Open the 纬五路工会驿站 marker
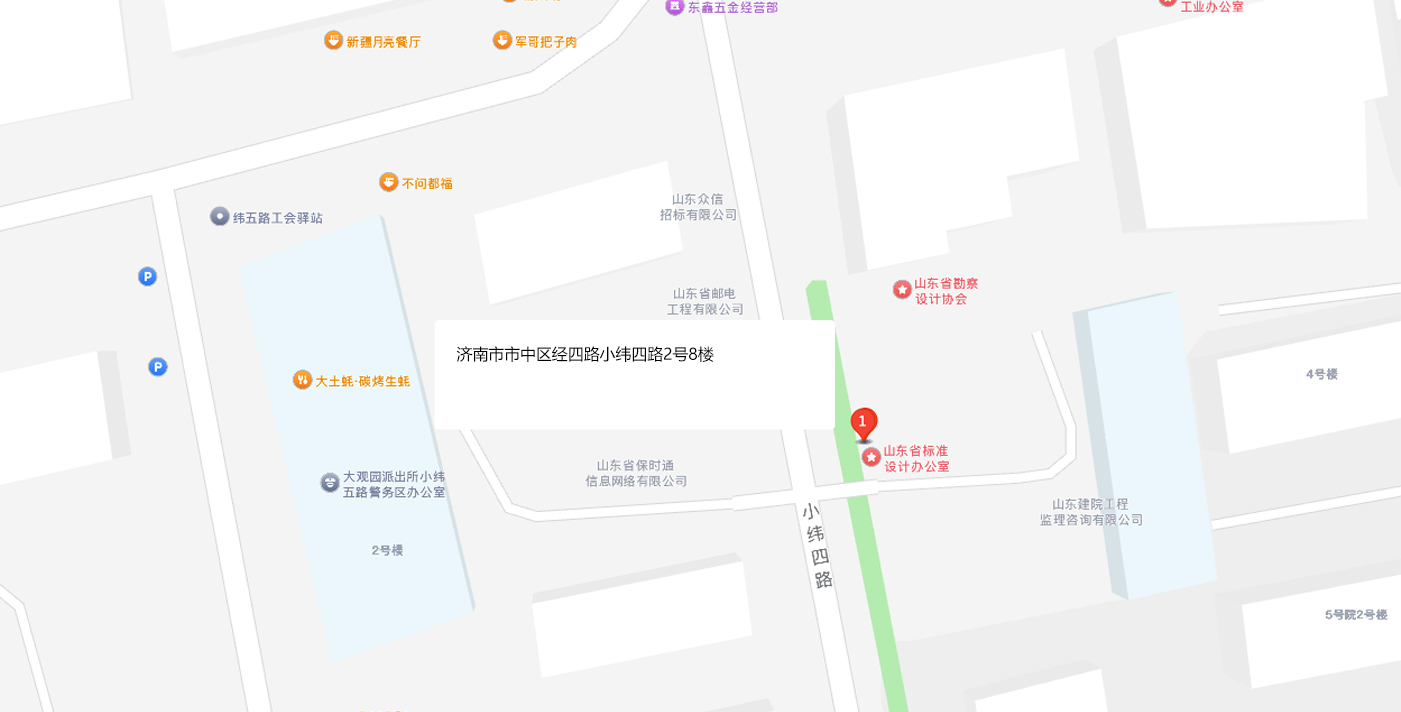 220,216
